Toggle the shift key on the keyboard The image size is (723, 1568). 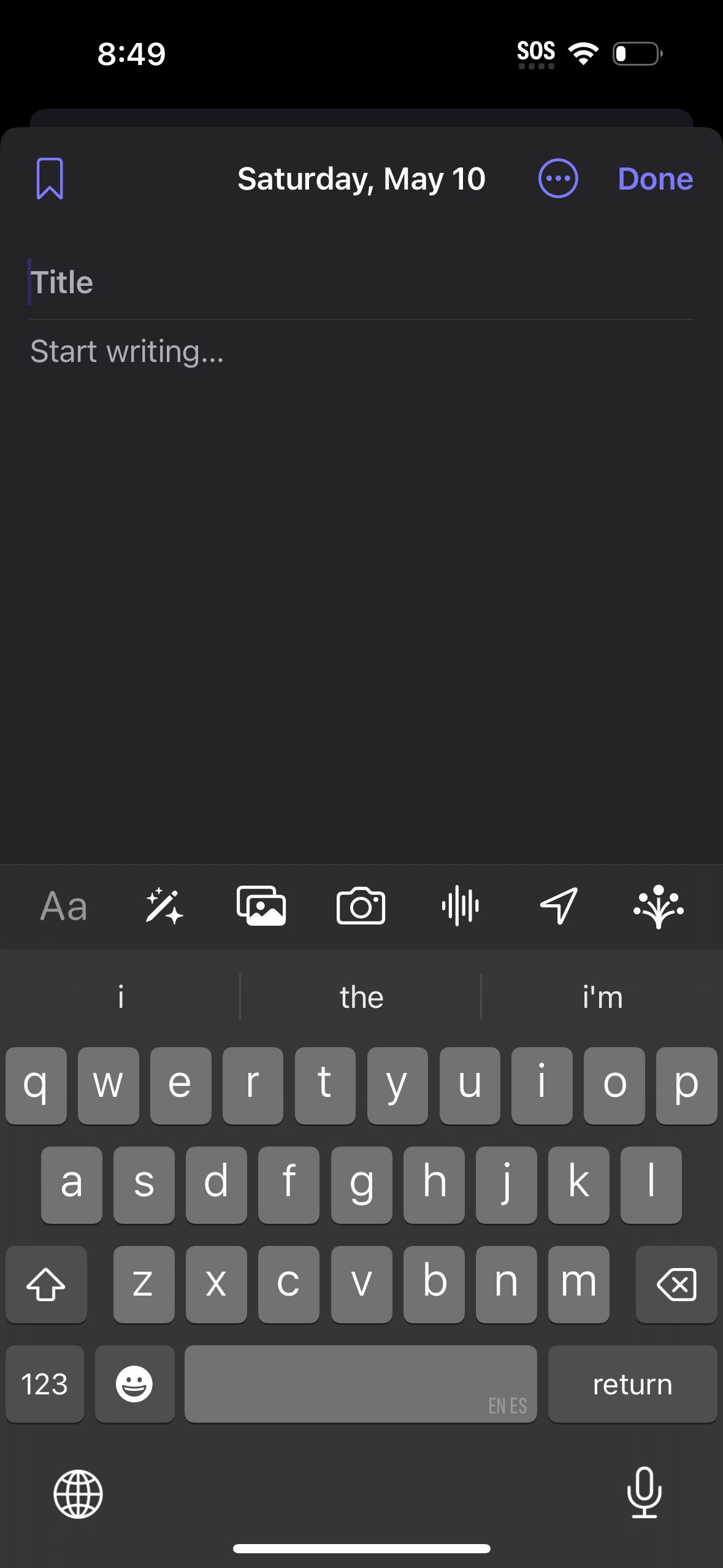pos(46,1284)
